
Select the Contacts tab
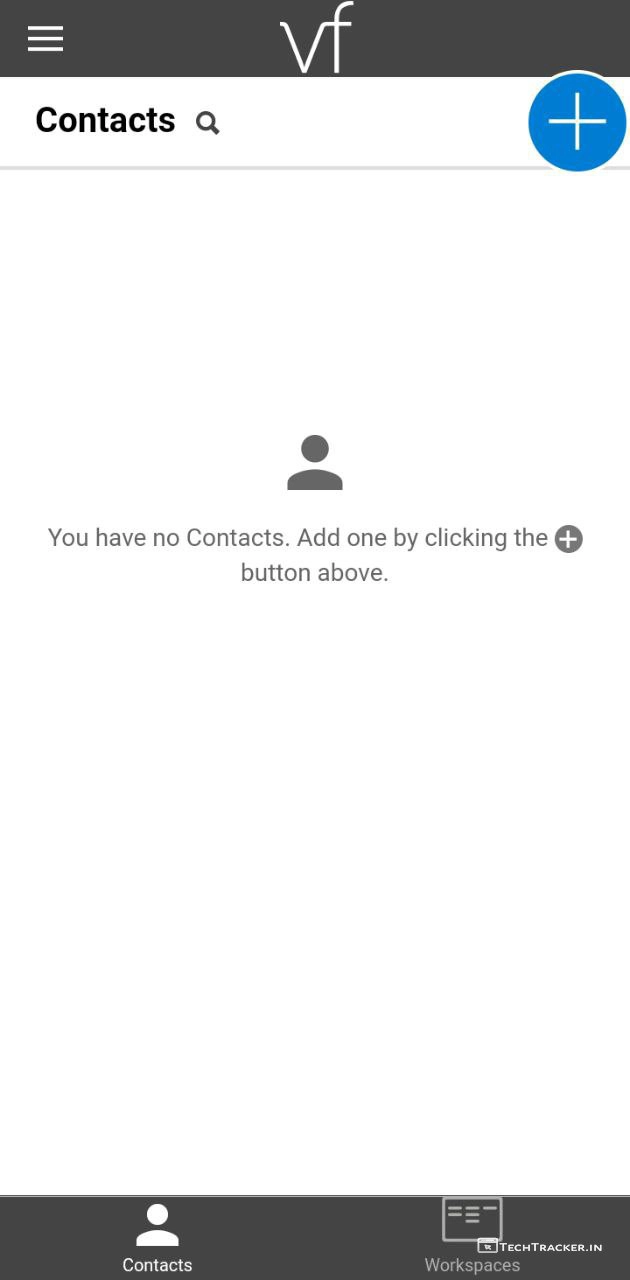point(157,1238)
